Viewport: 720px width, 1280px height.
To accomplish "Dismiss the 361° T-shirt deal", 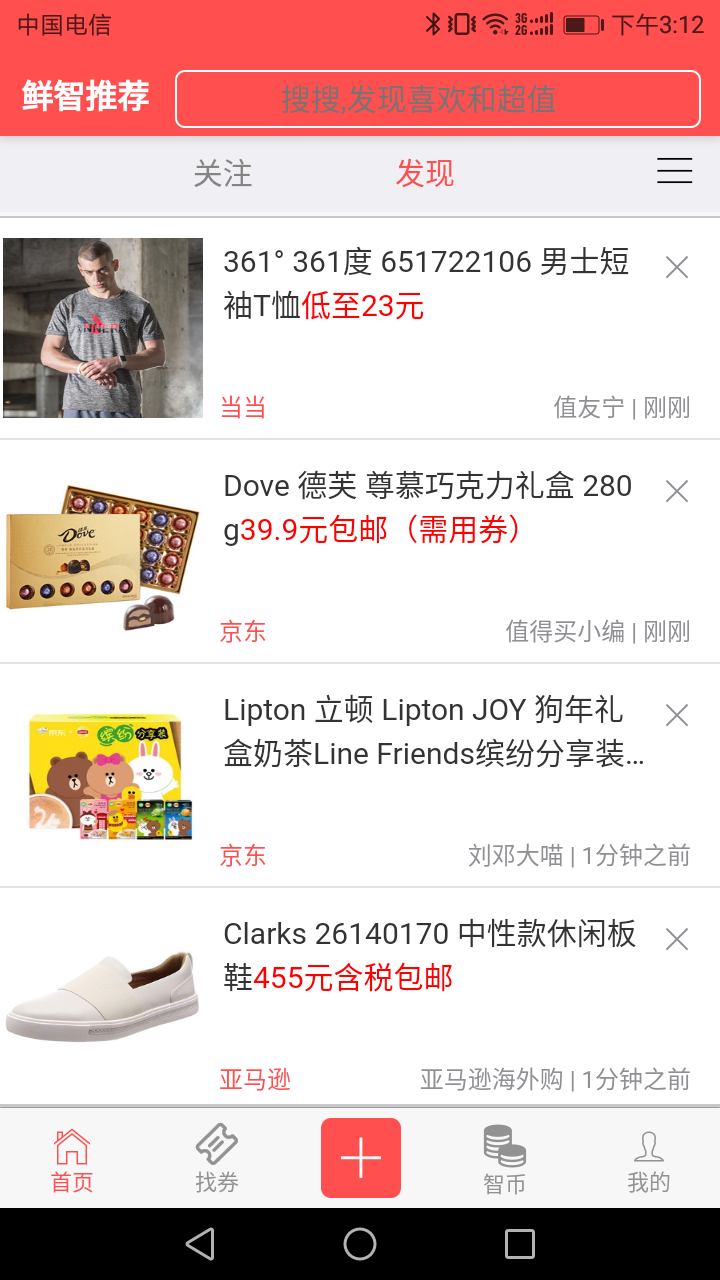I will (677, 267).
